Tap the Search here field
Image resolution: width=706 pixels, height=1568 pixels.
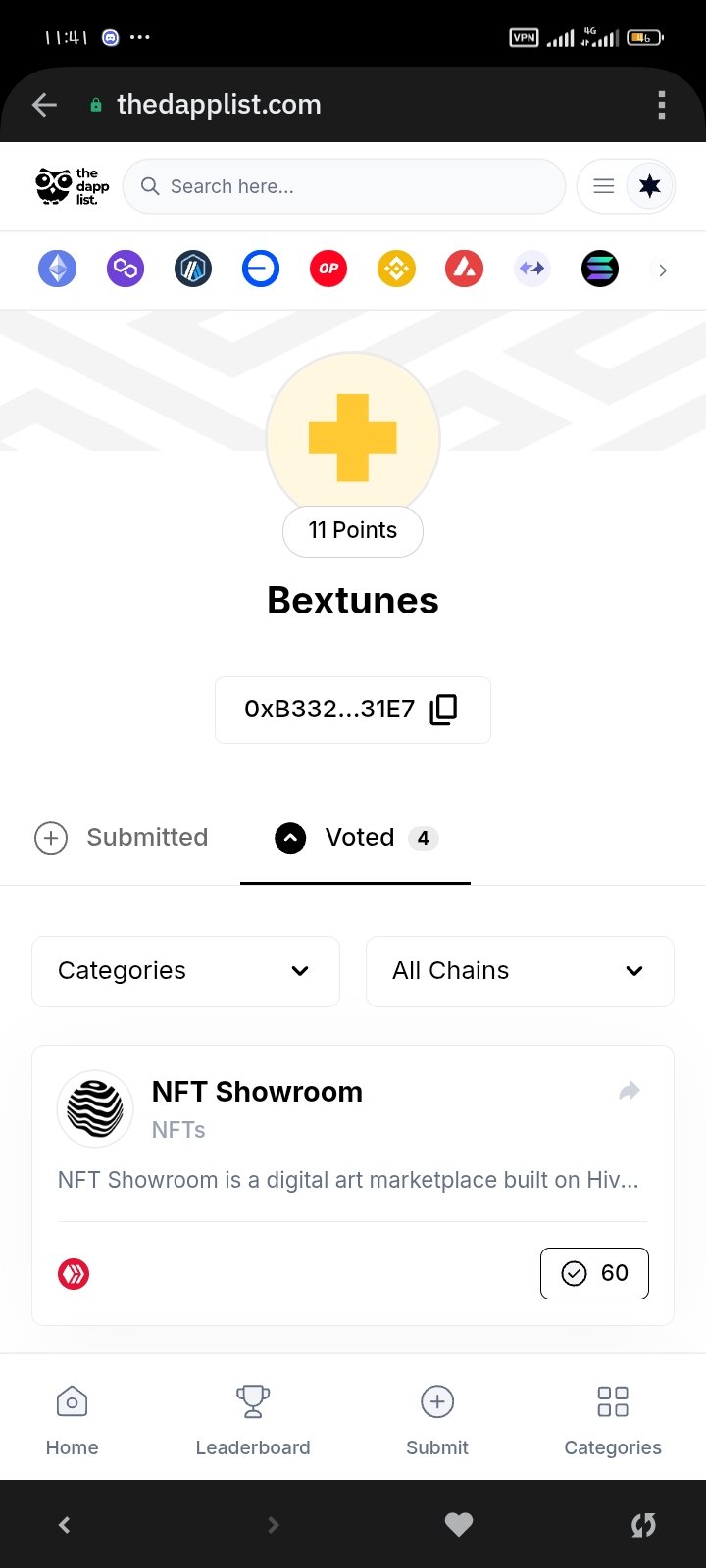point(344,186)
